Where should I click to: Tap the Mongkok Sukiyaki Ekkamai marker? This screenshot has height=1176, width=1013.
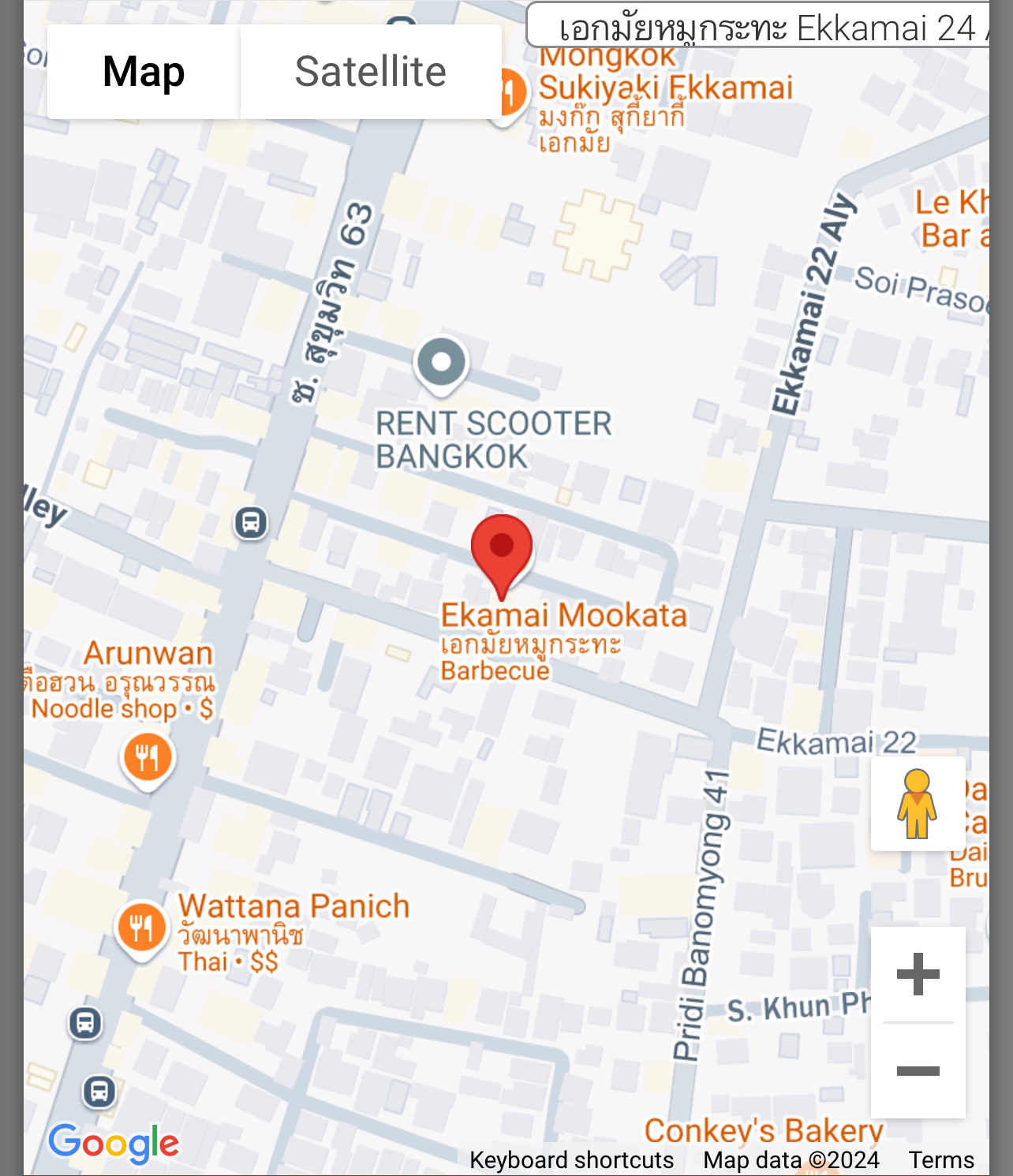[509, 94]
